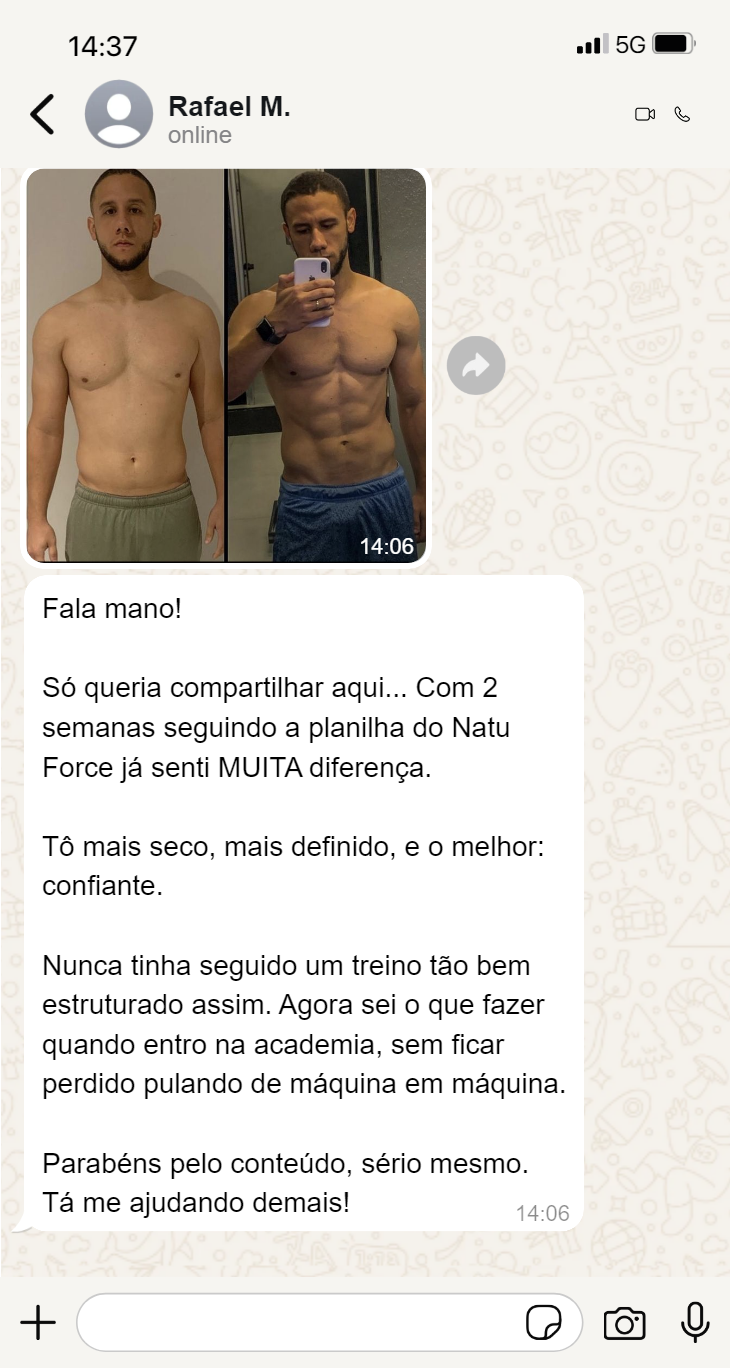Forward the photo using the arrow icon
This screenshot has width=730, height=1368.
[x=475, y=366]
